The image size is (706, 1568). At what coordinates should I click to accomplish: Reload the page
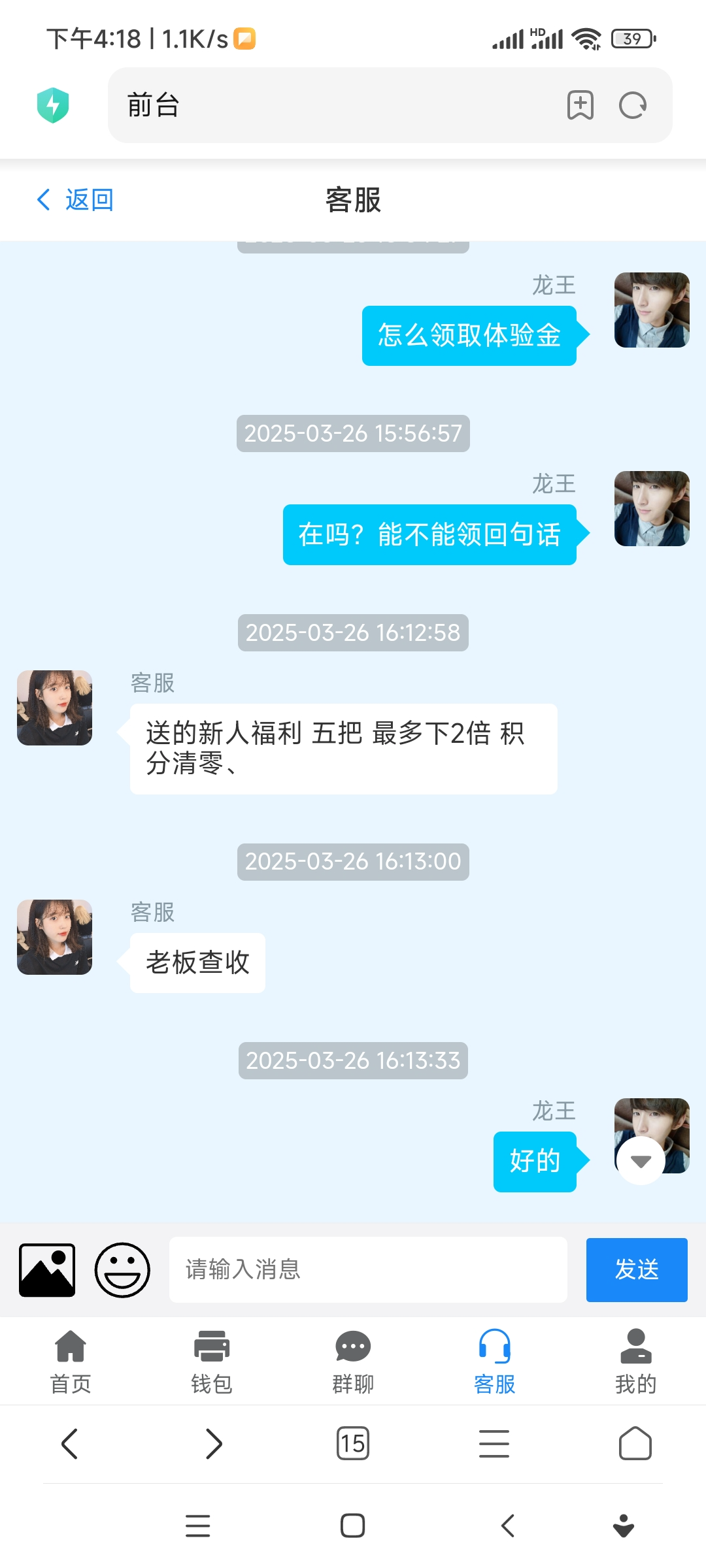pos(633,105)
